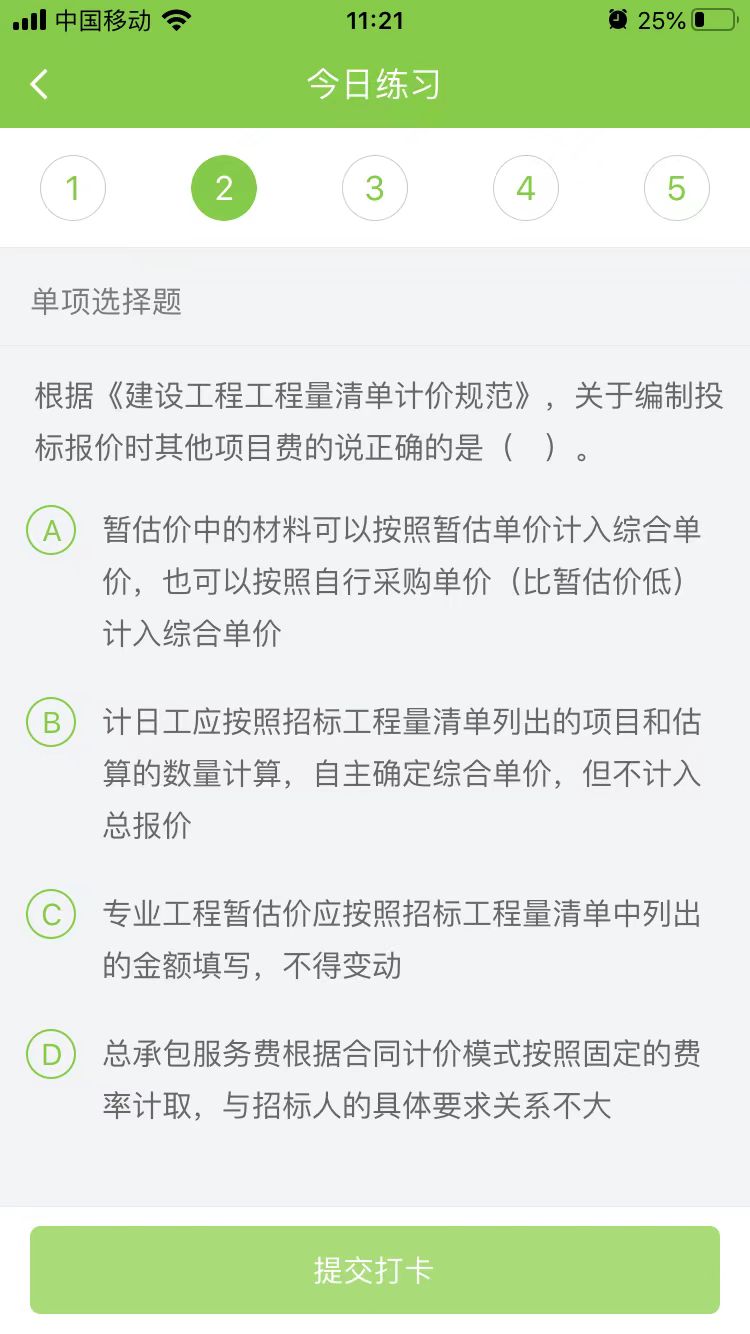Image resolution: width=750 pixels, height=1334 pixels.
Task: Tap the 提交打卡 submit button
Action: (x=375, y=1270)
